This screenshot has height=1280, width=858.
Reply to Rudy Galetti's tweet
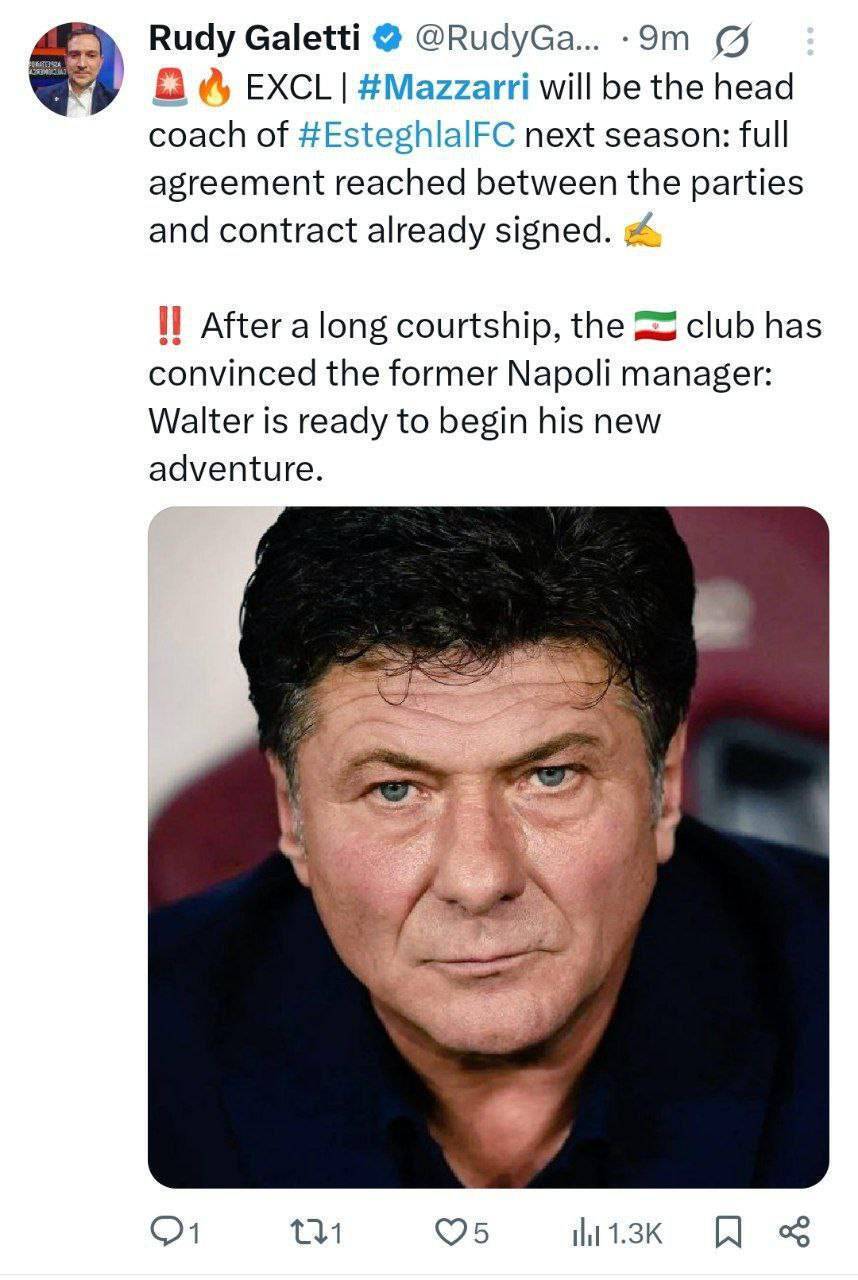pyautogui.click(x=175, y=1232)
